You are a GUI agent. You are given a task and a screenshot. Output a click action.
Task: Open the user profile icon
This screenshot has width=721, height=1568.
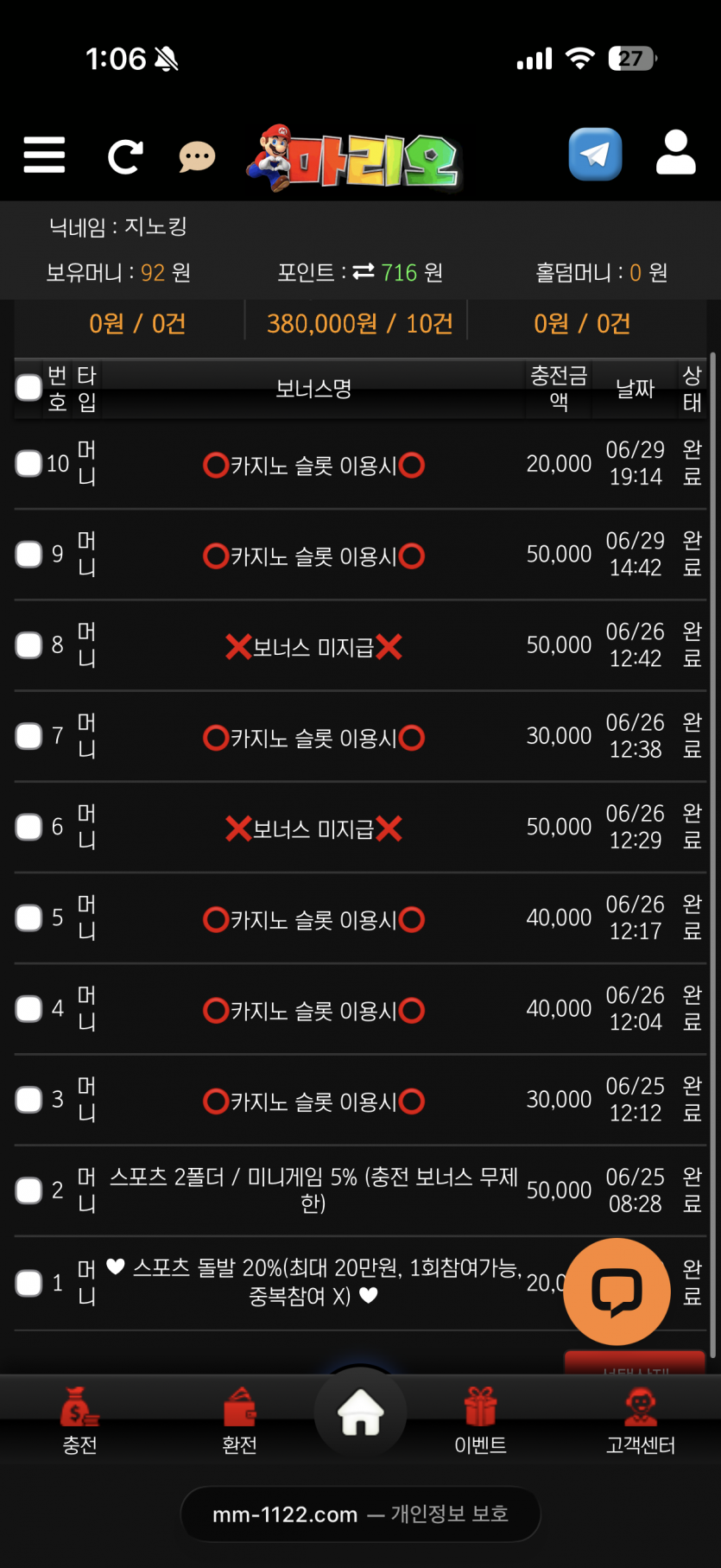coord(675,153)
